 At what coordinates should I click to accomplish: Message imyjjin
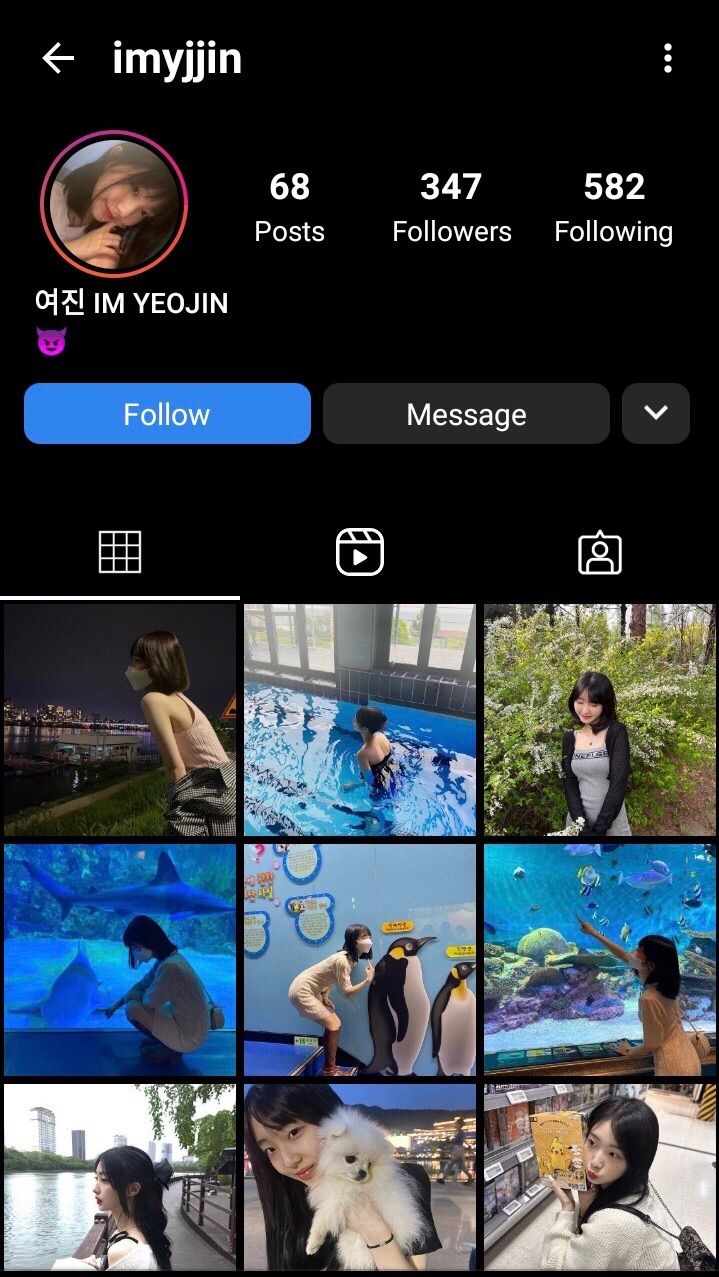click(x=466, y=414)
